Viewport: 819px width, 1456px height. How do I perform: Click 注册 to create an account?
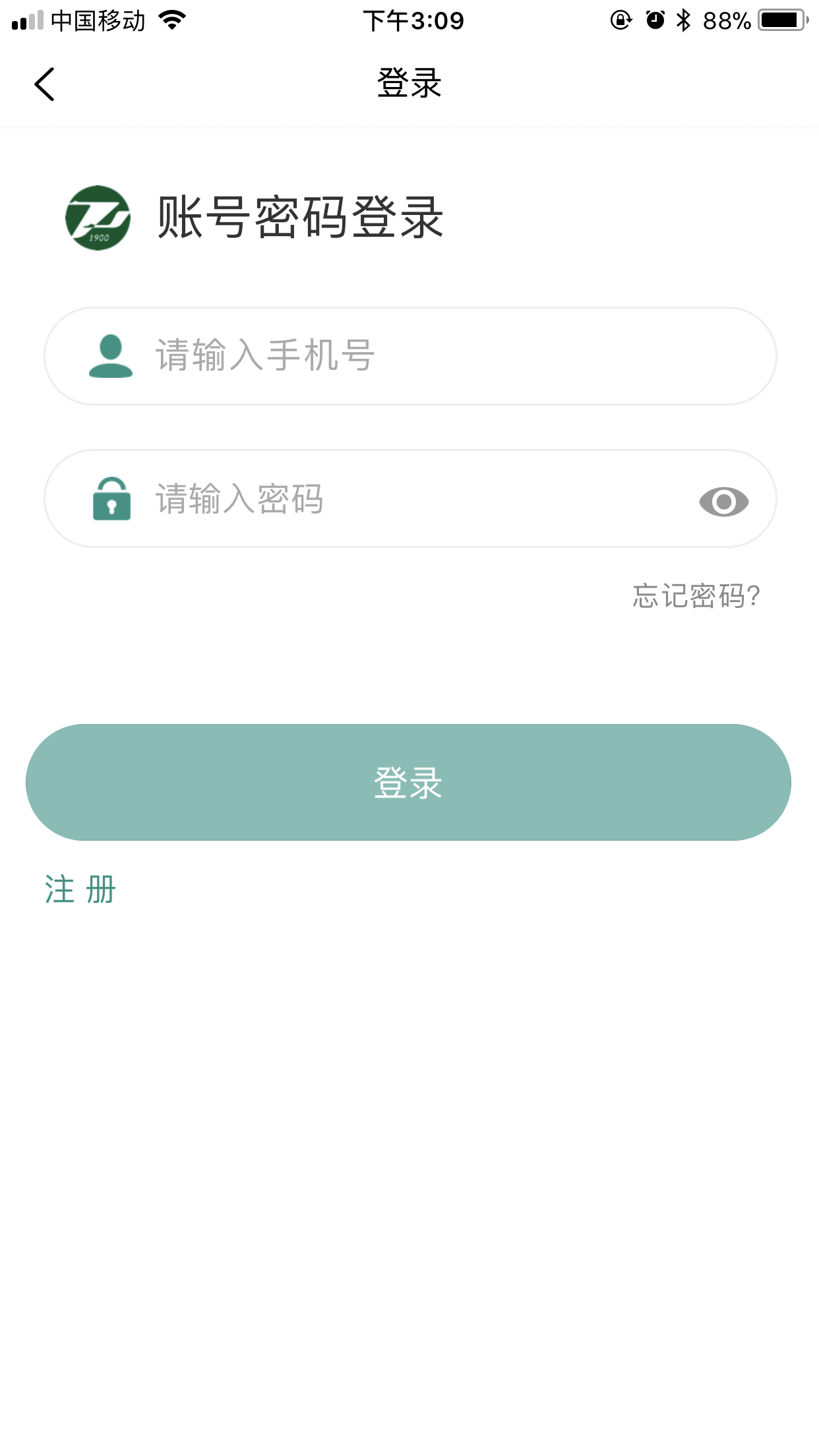click(x=78, y=889)
